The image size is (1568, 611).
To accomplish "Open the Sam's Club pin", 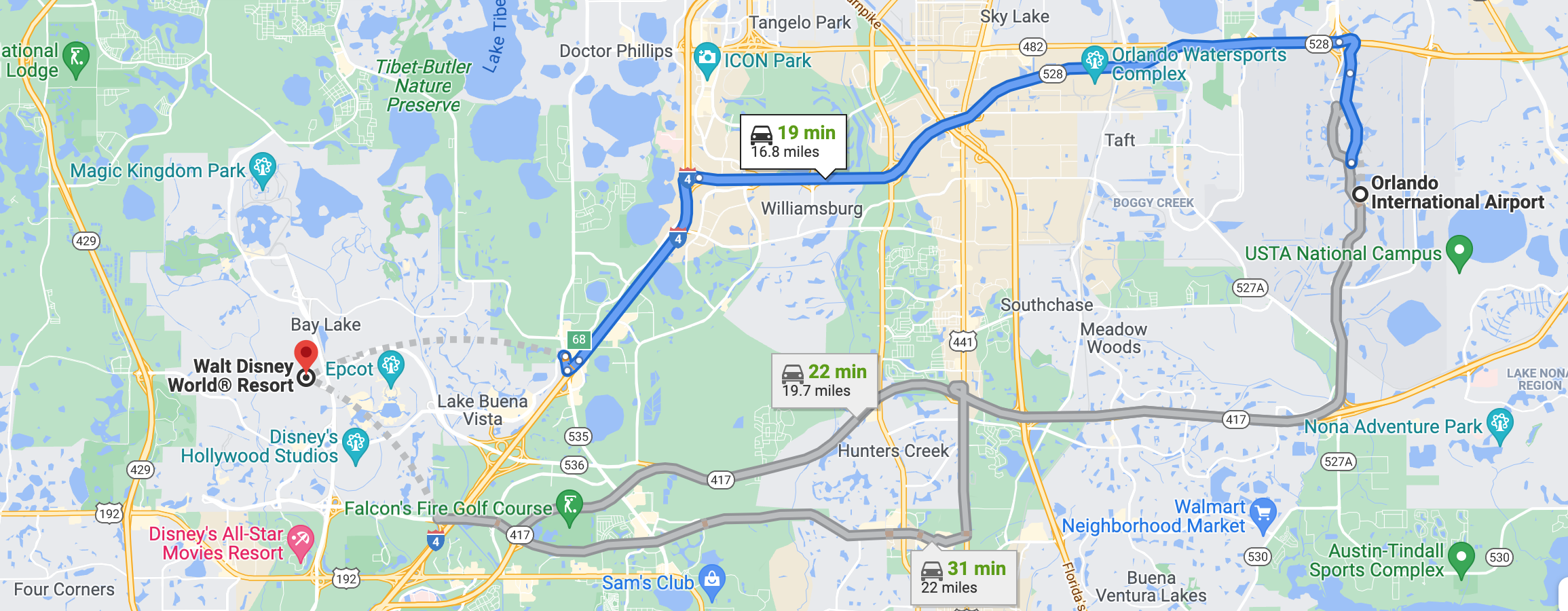I will click(x=712, y=579).
